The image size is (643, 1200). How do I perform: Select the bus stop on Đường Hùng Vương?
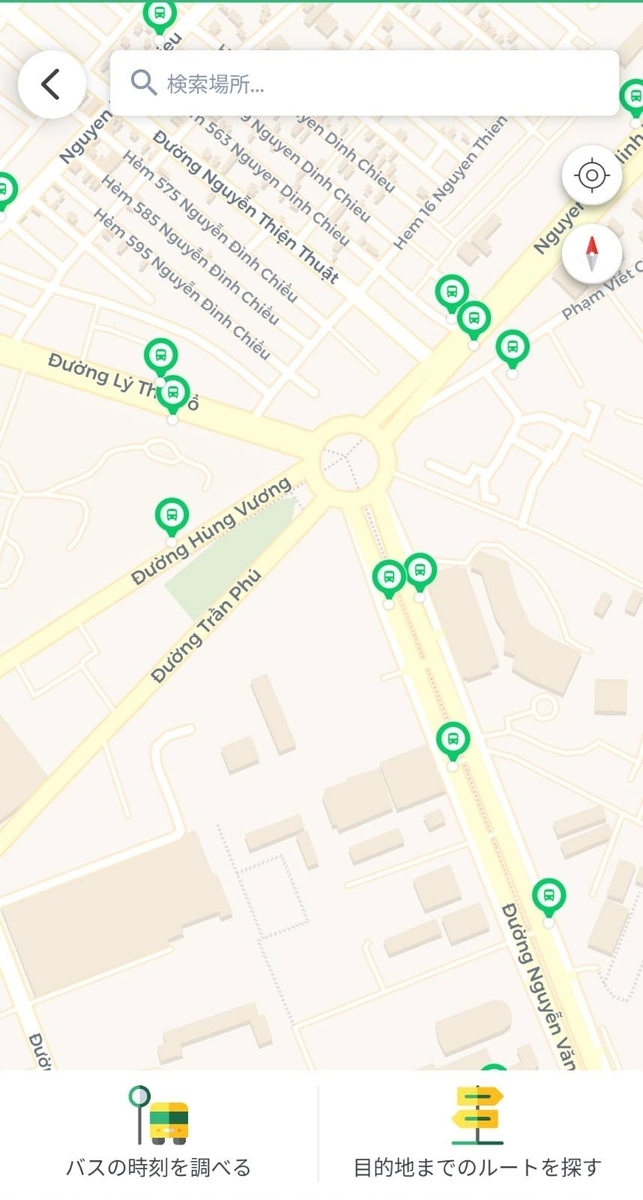tap(172, 517)
